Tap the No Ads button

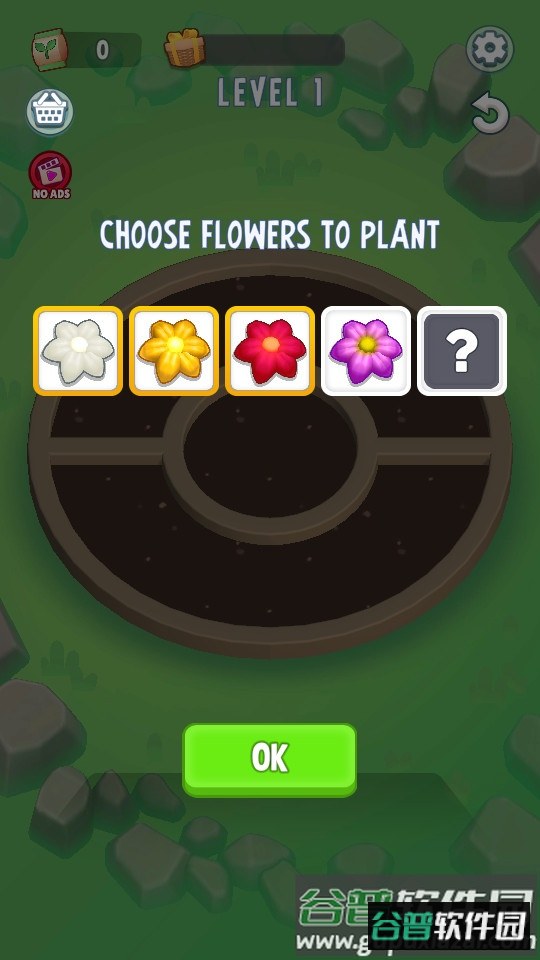click(51, 175)
